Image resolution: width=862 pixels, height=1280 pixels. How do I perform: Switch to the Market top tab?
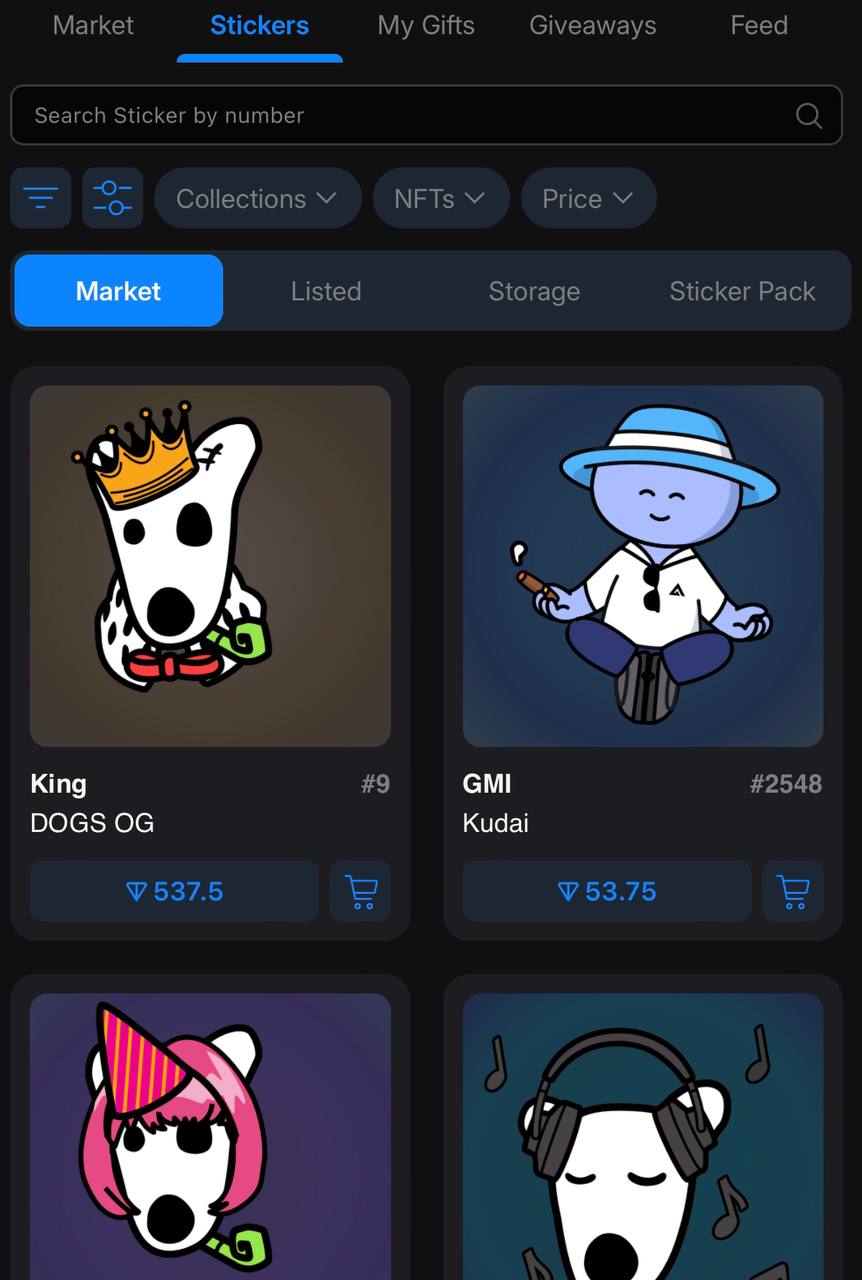93,25
